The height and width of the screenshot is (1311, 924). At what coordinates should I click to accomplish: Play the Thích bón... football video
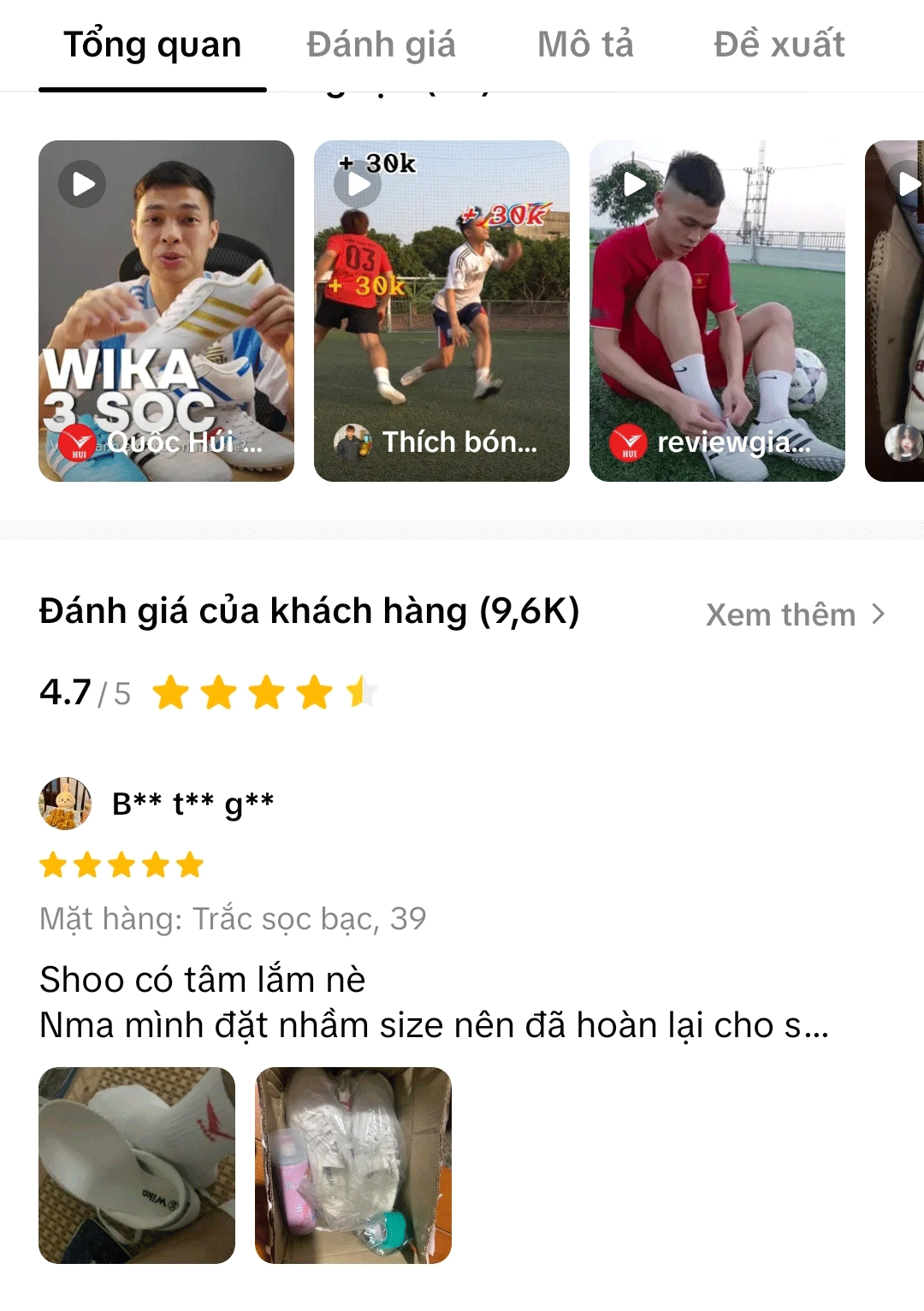[441, 311]
